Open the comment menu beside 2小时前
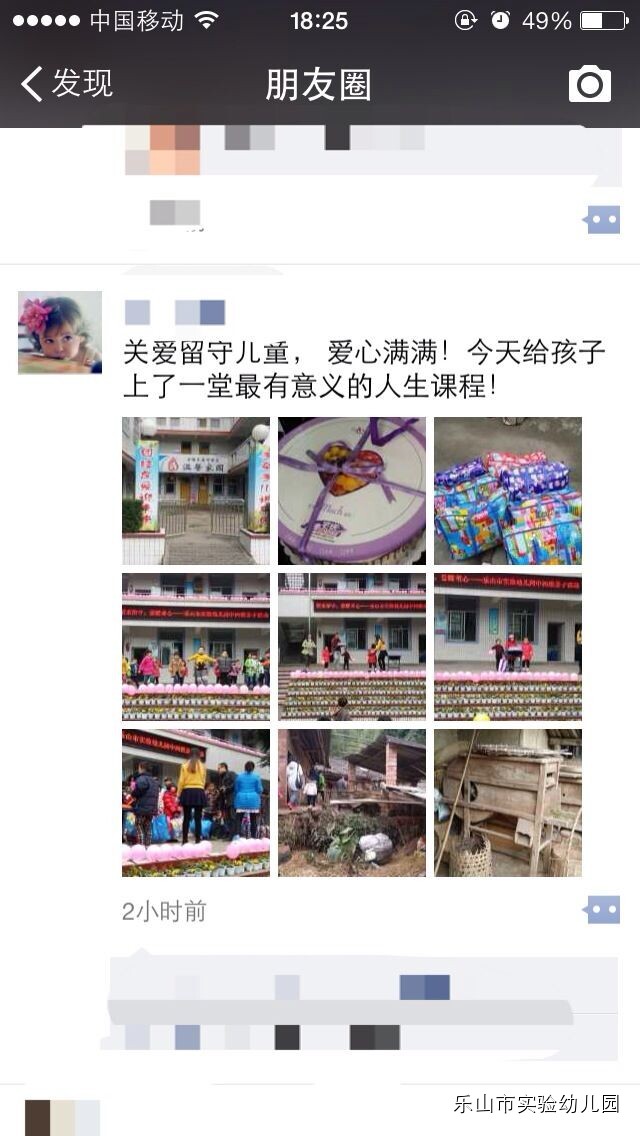640x1136 pixels. click(x=603, y=910)
